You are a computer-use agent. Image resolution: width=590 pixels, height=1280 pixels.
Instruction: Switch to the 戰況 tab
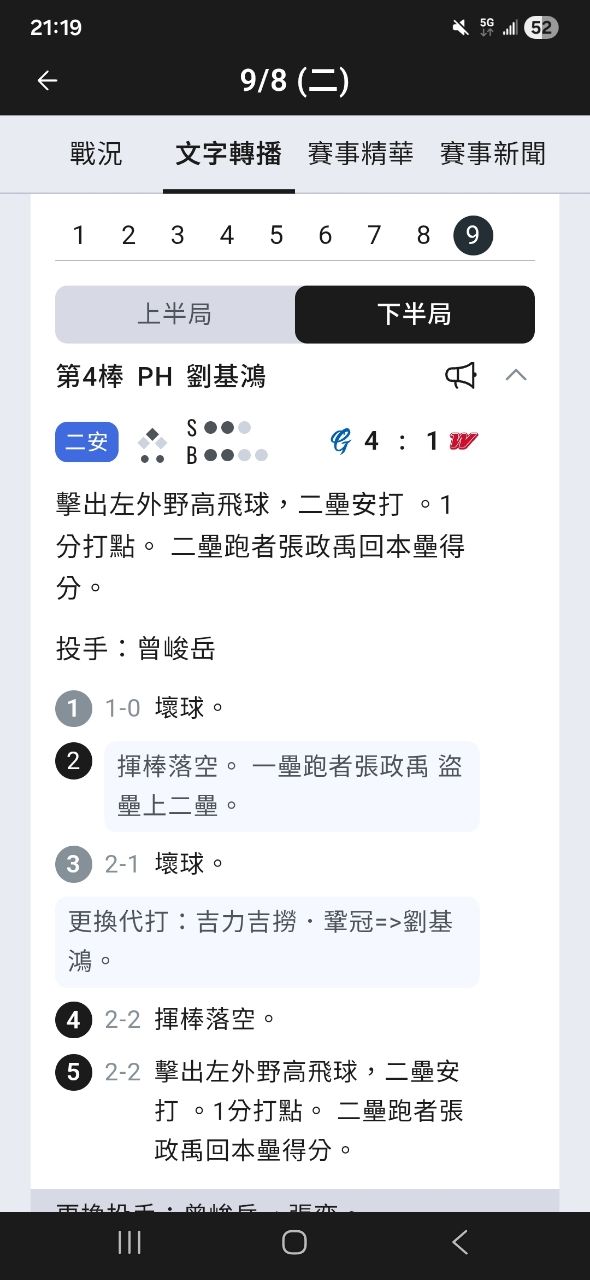click(96, 154)
